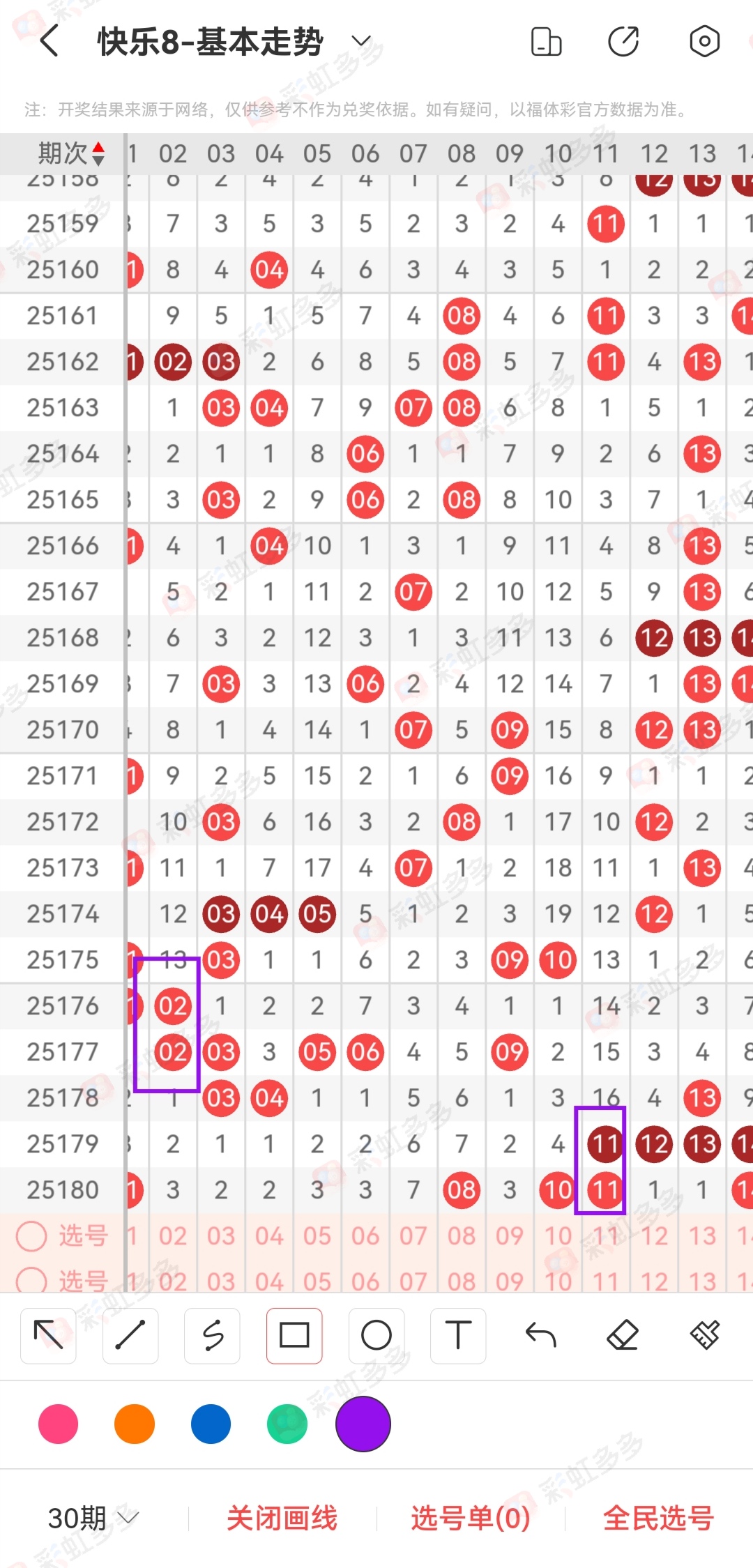Pick the straight line drawing tool
The width and height of the screenshot is (753, 1568).
[x=130, y=1336]
